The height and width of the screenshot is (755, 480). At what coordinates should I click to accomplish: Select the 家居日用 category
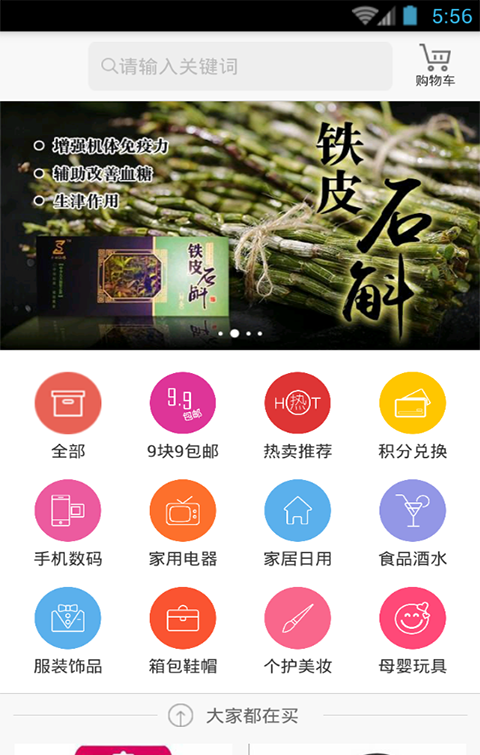click(x=298, y=523)
